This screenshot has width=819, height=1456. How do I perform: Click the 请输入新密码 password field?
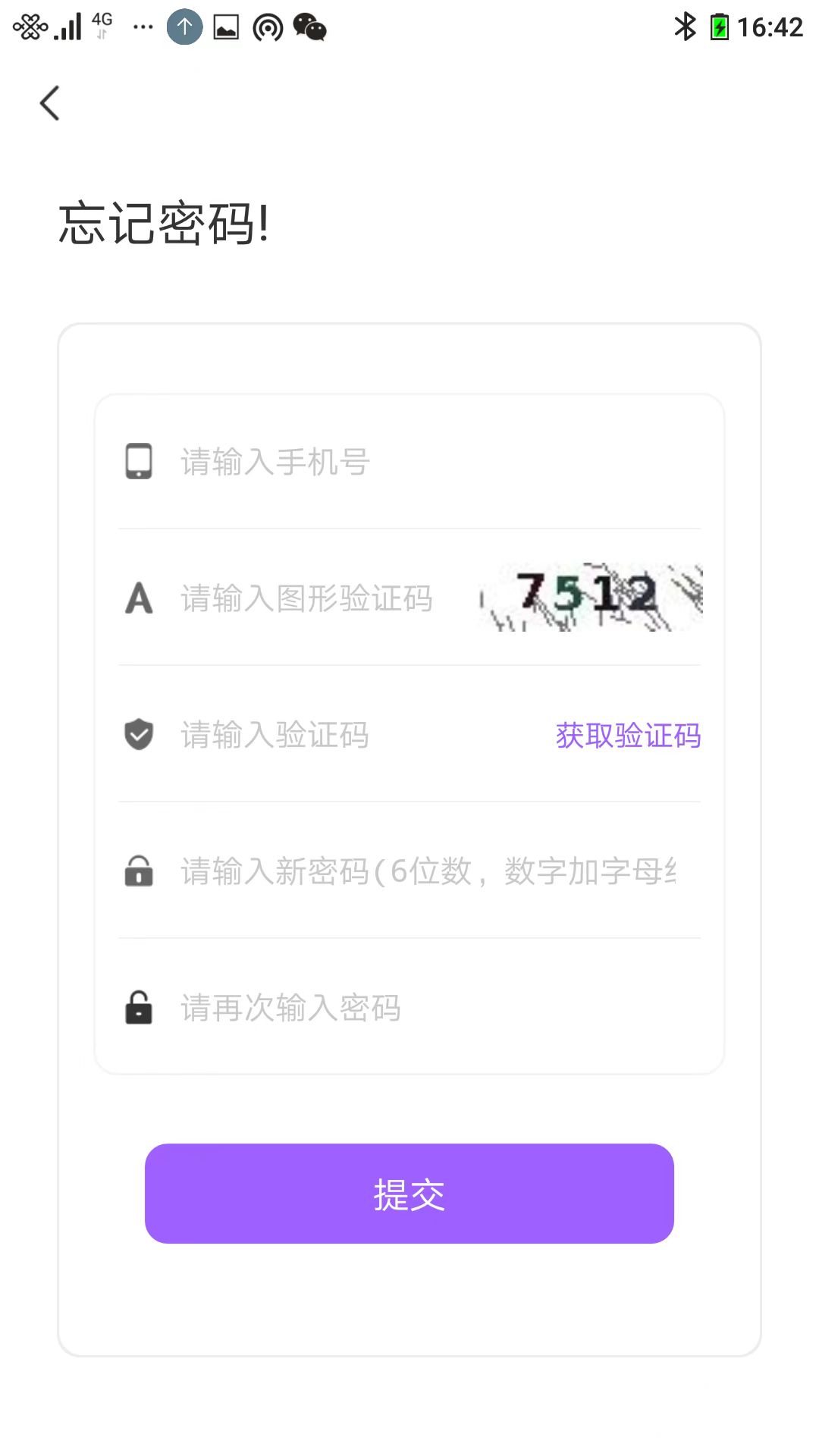click(x=379, y=872)
